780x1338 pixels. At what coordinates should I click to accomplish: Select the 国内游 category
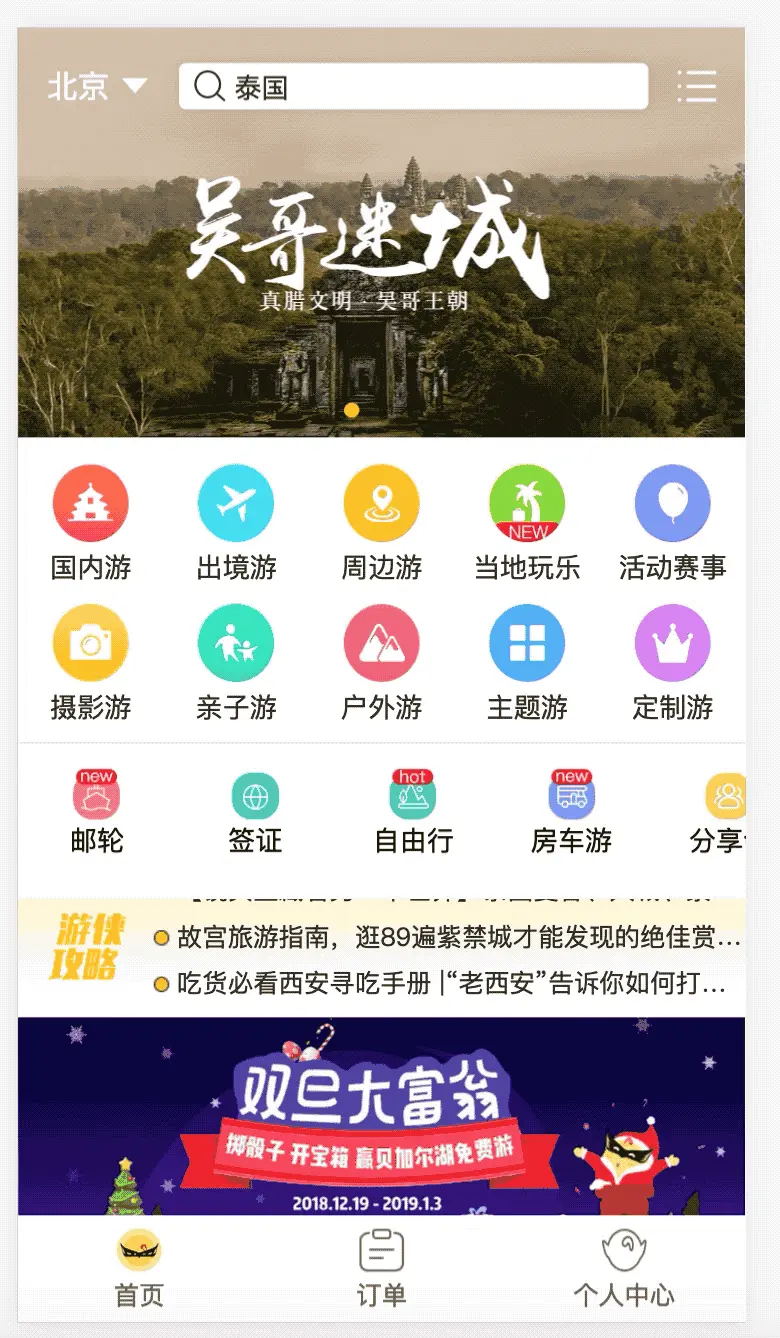click(91, 524)
